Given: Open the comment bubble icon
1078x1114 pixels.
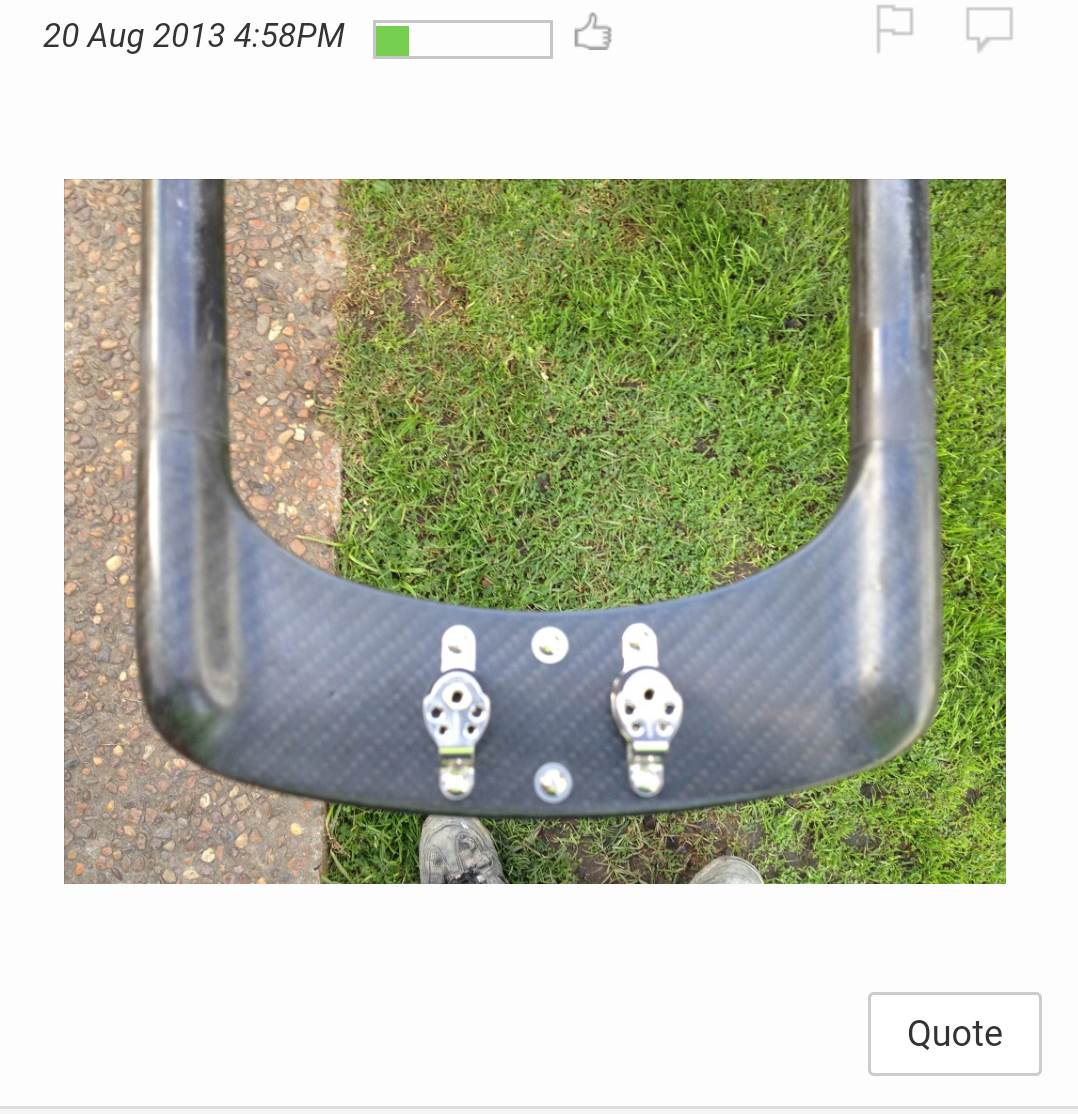Looking at the screenshot, I should coord(989,29).
